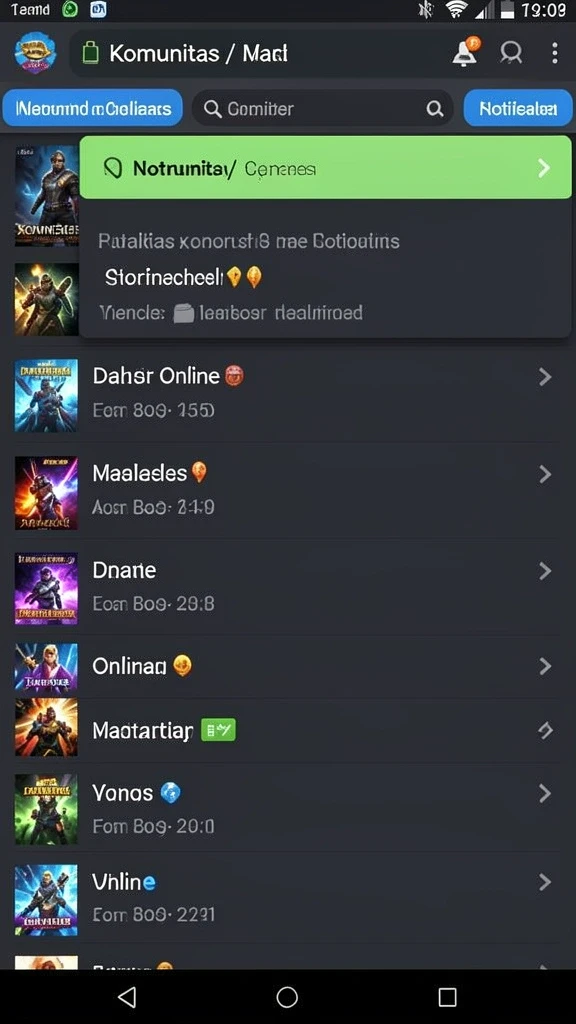The height and width of the screenshot is (1024, 576).
Task: Select the Vhline row
Action: coord(288,898)
